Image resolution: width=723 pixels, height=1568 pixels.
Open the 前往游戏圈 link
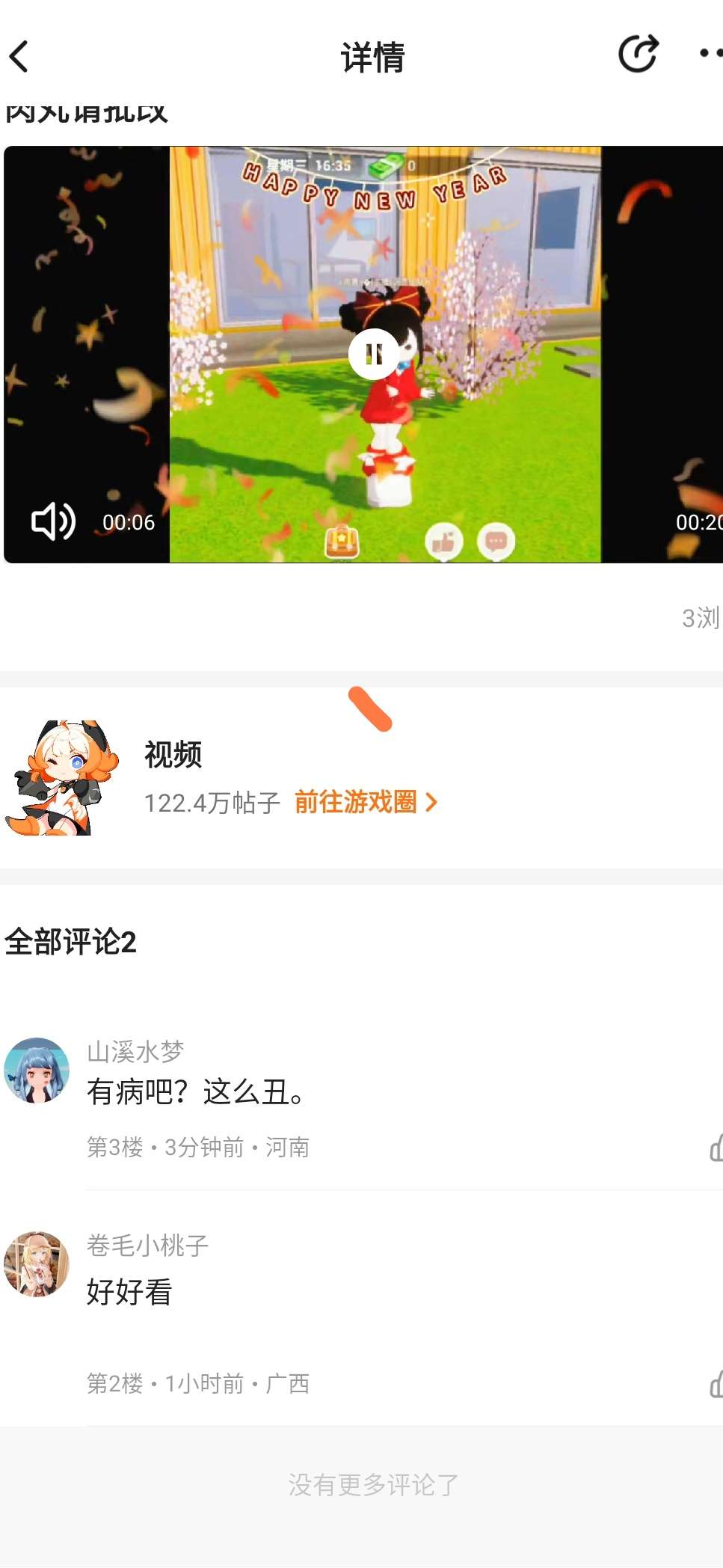[365, 802]
